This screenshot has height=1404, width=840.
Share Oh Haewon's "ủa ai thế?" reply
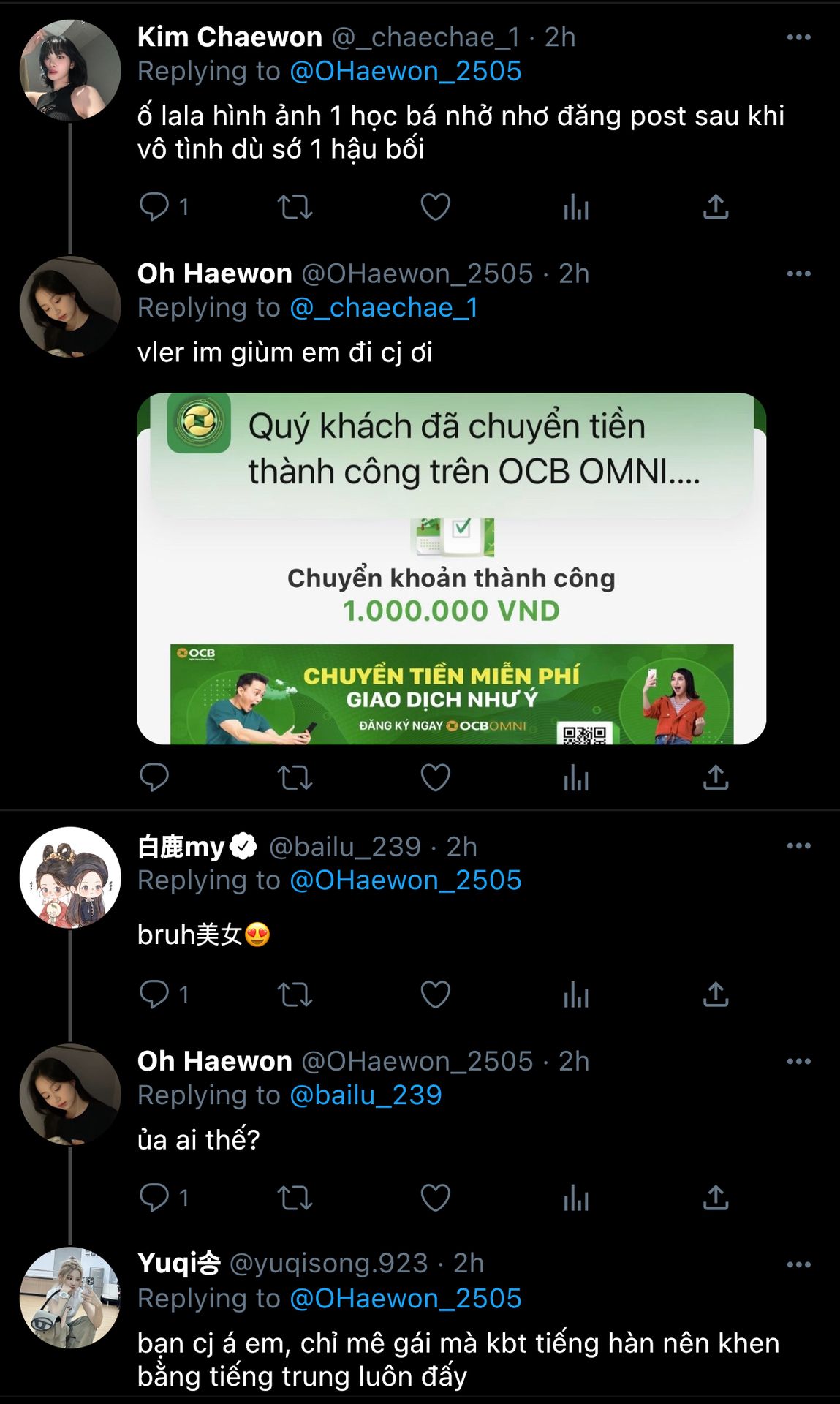[716, 1198]
